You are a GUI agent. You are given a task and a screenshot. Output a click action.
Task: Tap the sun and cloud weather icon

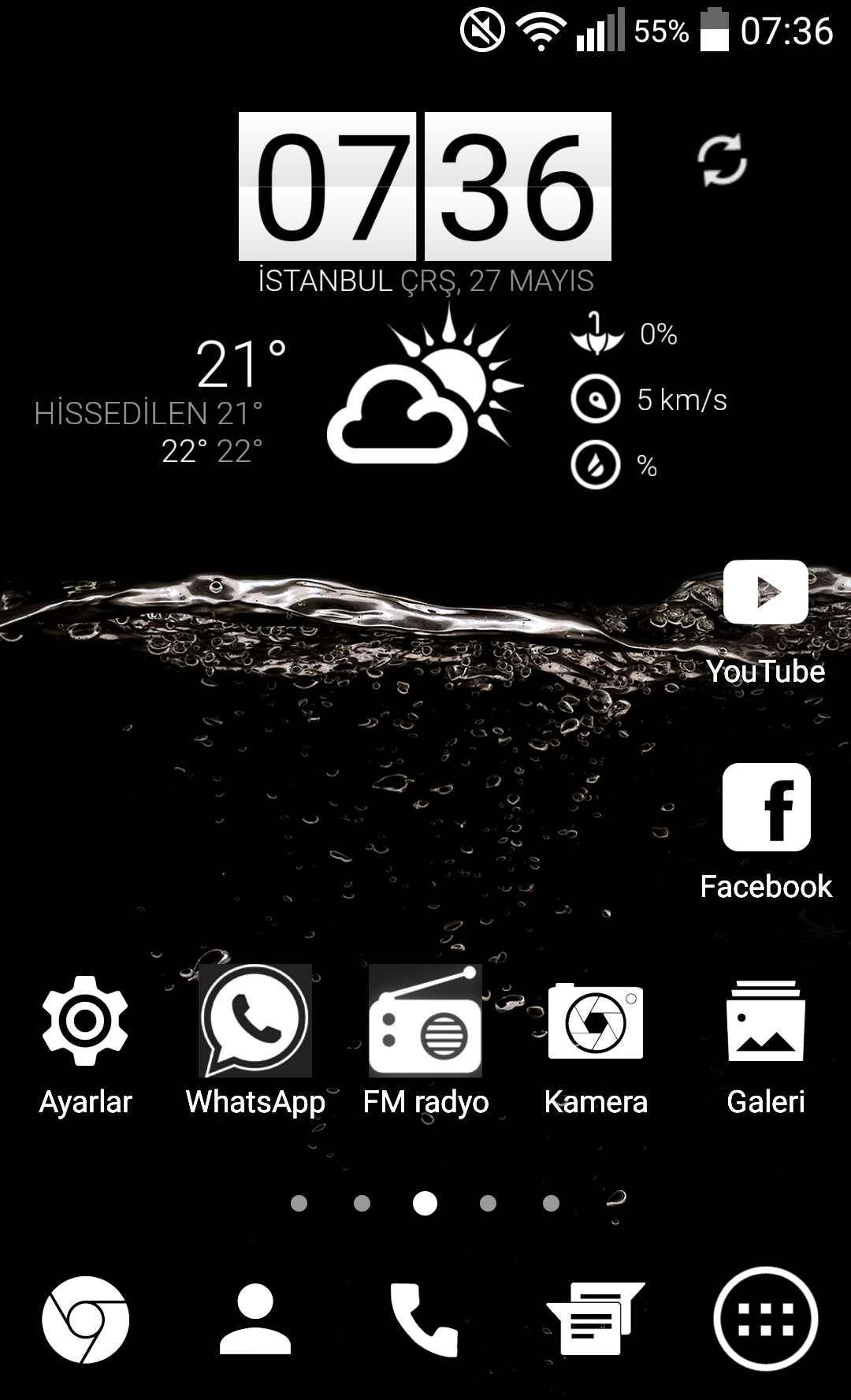point(425,385)
